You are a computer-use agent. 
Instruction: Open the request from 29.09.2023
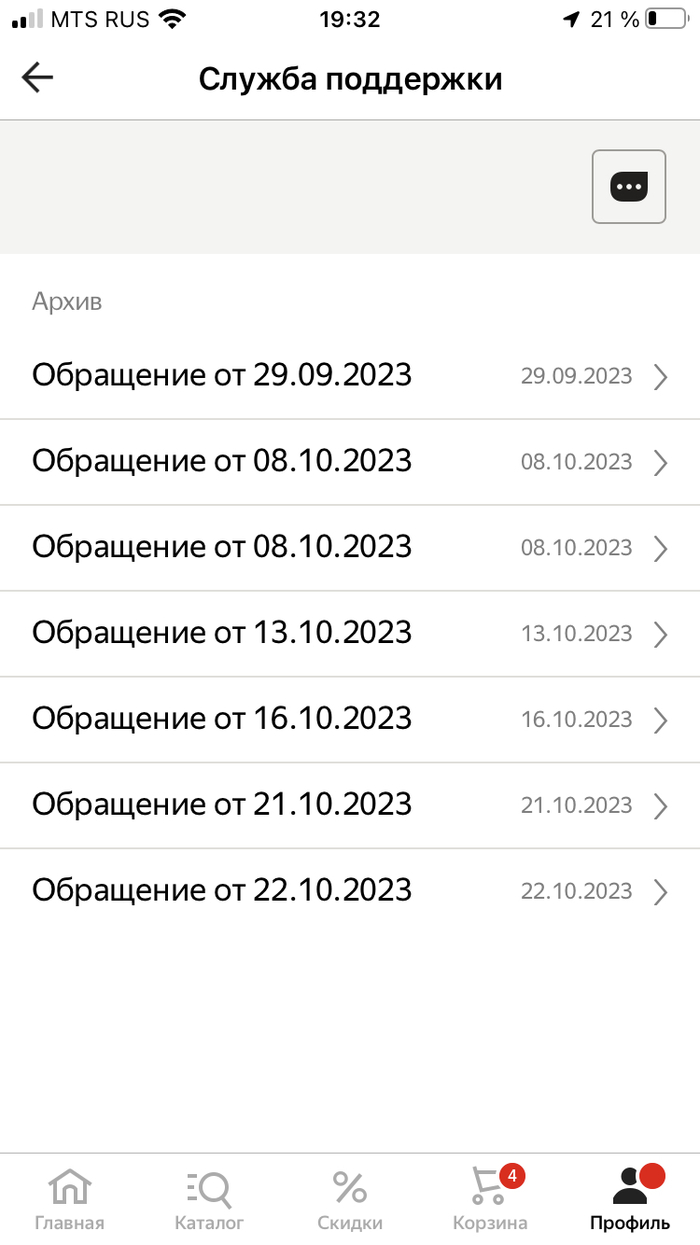(x=350, y=376)
